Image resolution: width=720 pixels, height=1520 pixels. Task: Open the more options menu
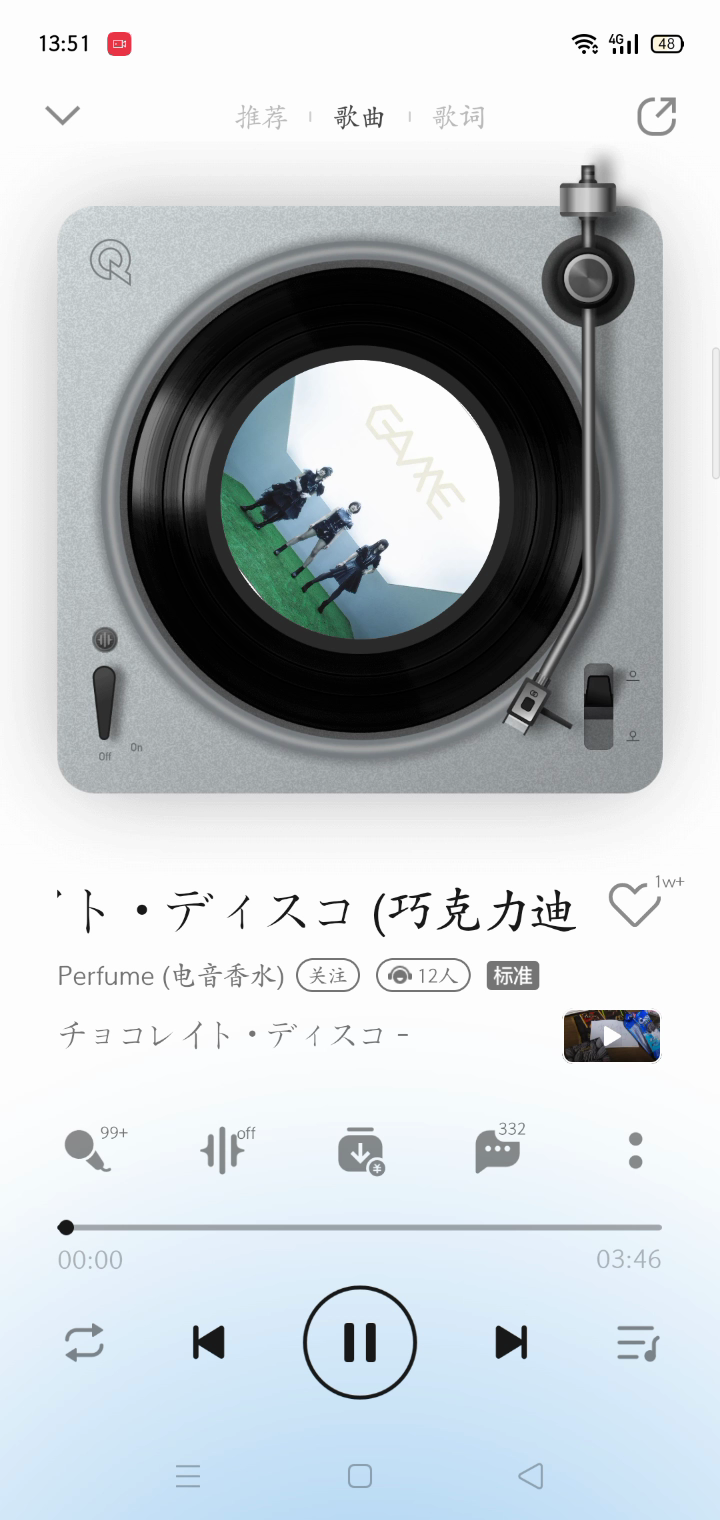[x=635, y=1150]
